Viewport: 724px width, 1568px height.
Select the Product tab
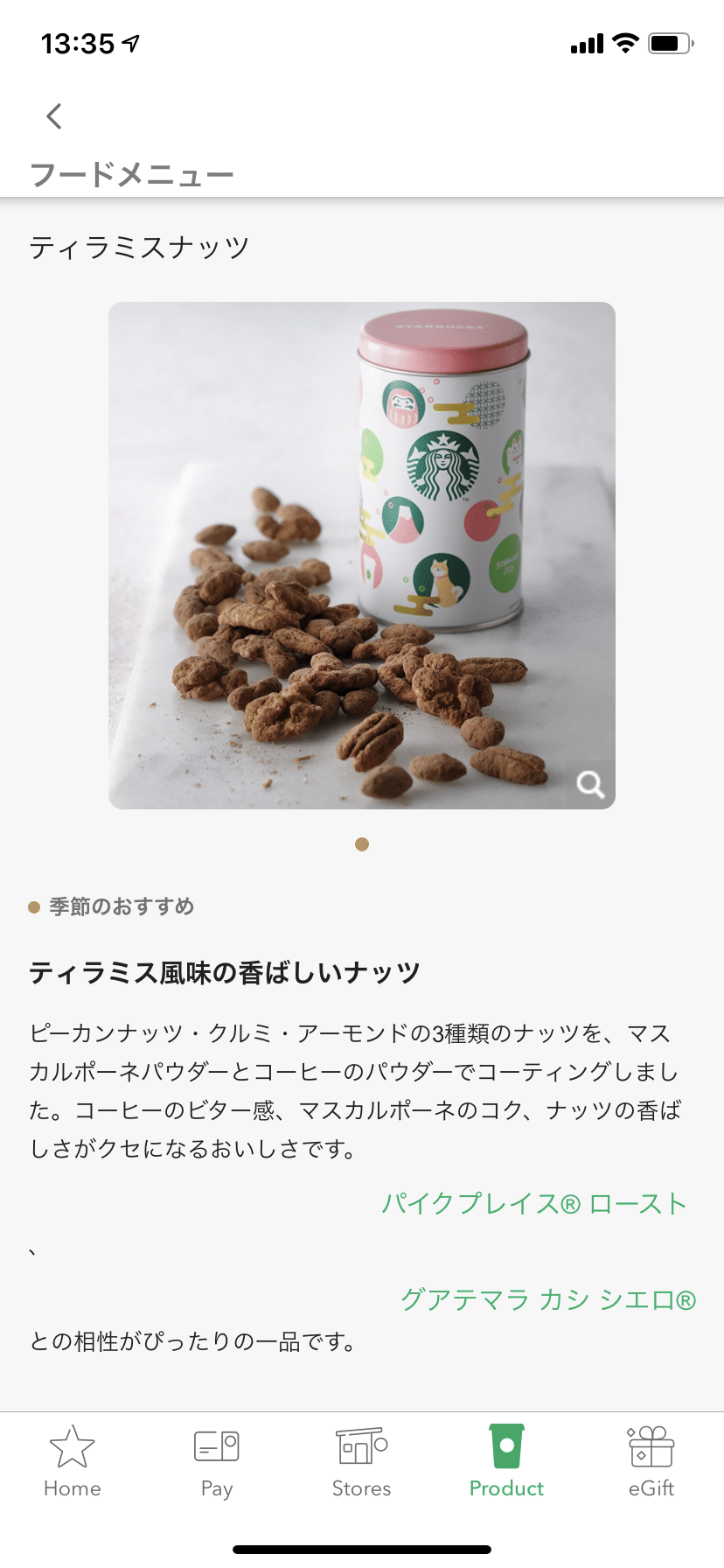[x=506, y=1462]
